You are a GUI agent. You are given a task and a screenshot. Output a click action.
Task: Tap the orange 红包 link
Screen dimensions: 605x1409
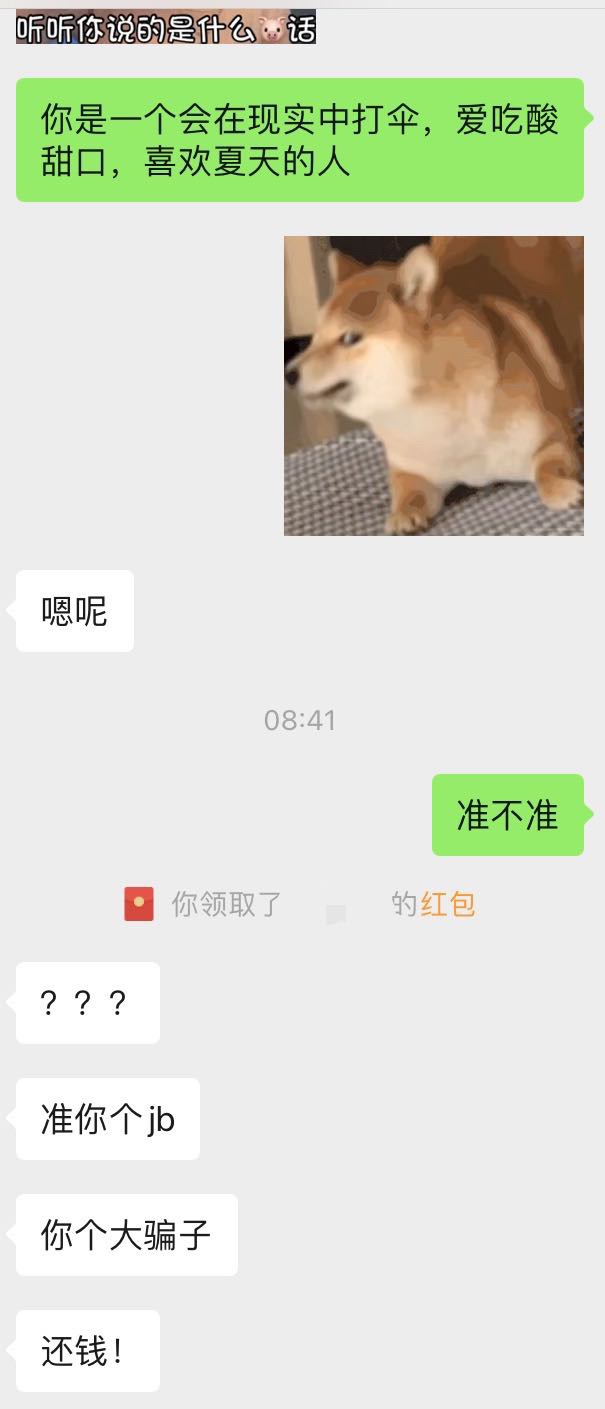tap(447, 904)
